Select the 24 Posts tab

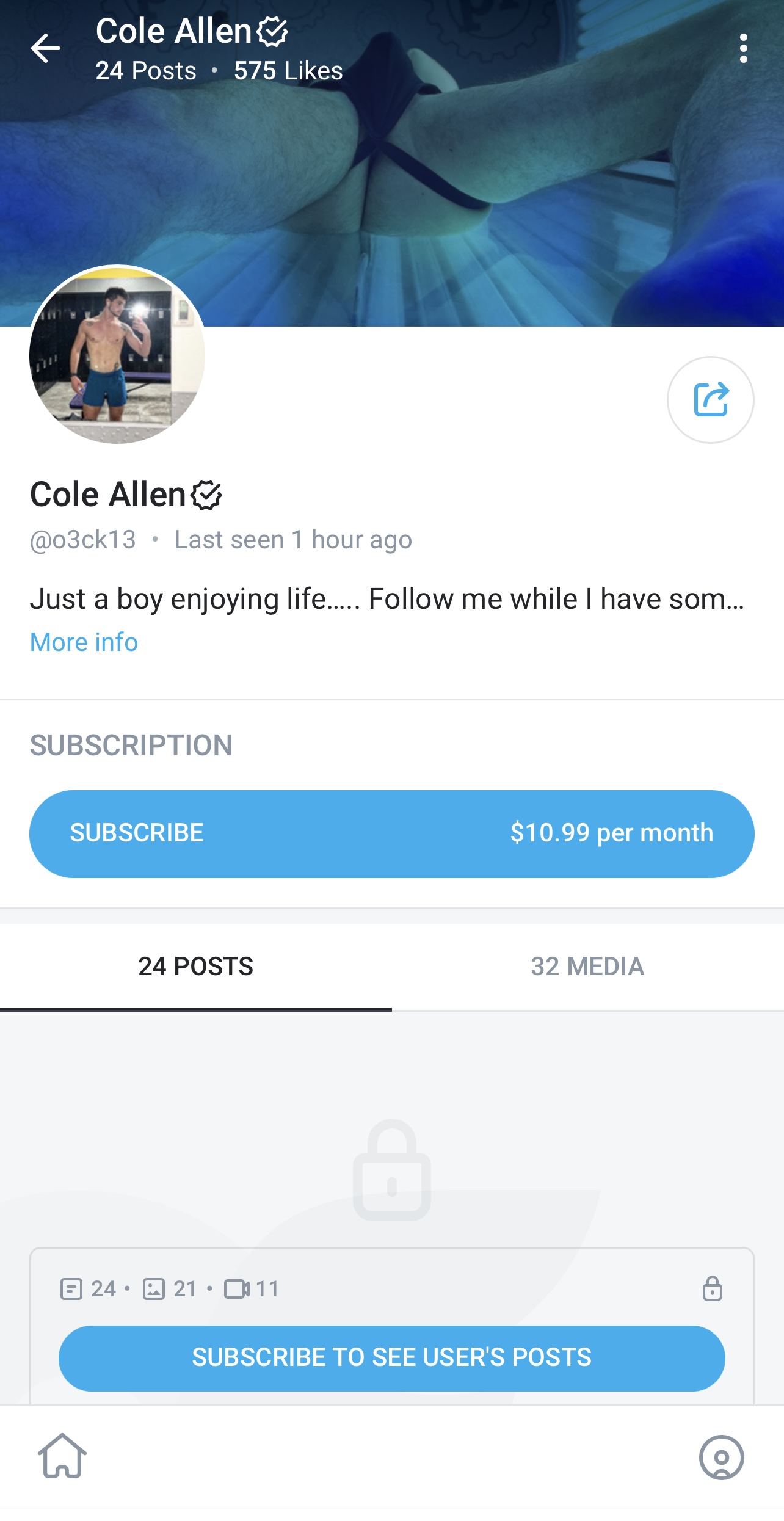196,967
